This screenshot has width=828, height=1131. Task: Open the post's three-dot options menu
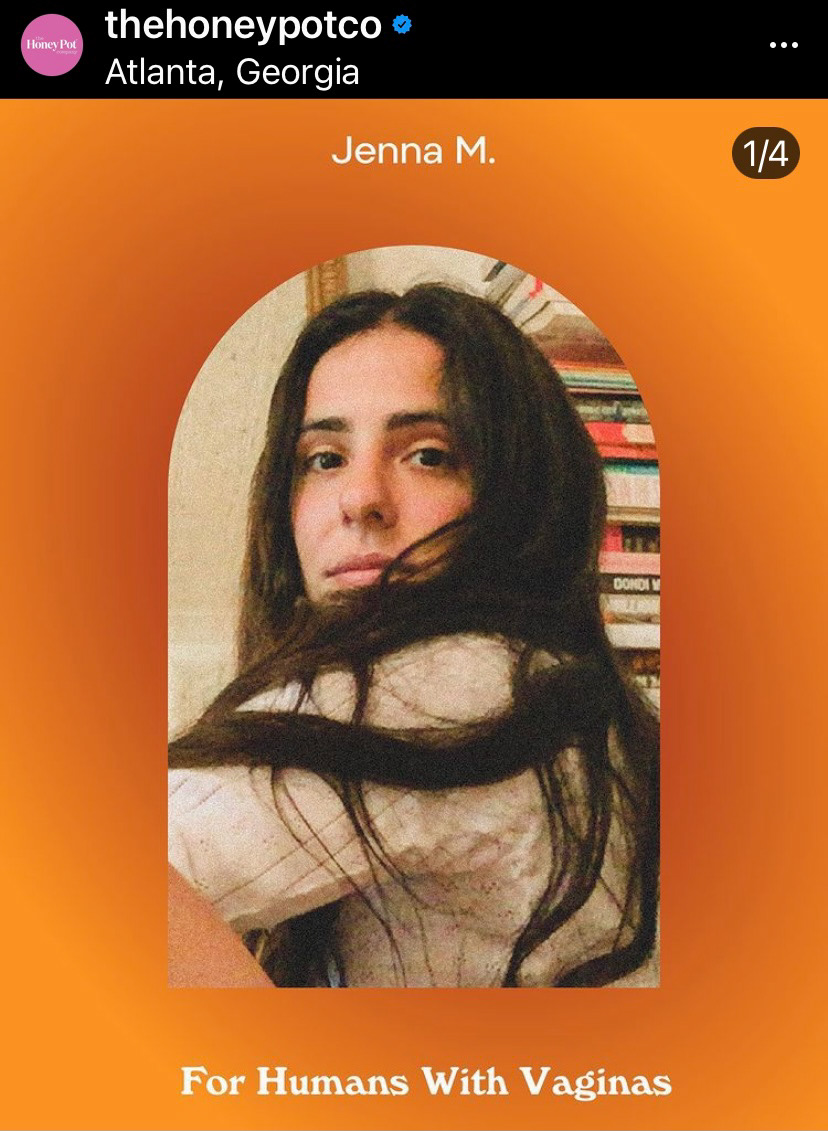click(x=784, y=45)
